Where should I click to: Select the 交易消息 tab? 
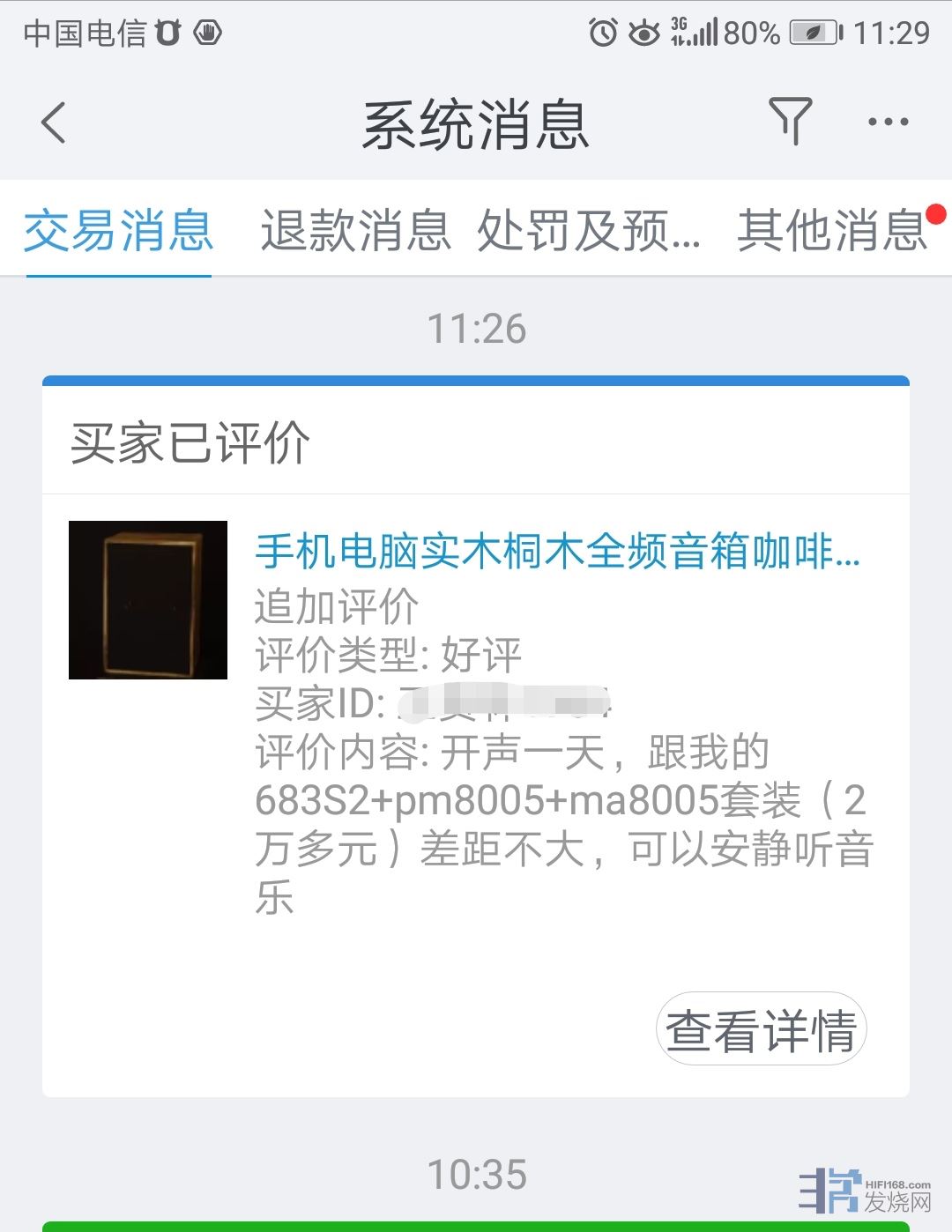(x=118, y=231)
